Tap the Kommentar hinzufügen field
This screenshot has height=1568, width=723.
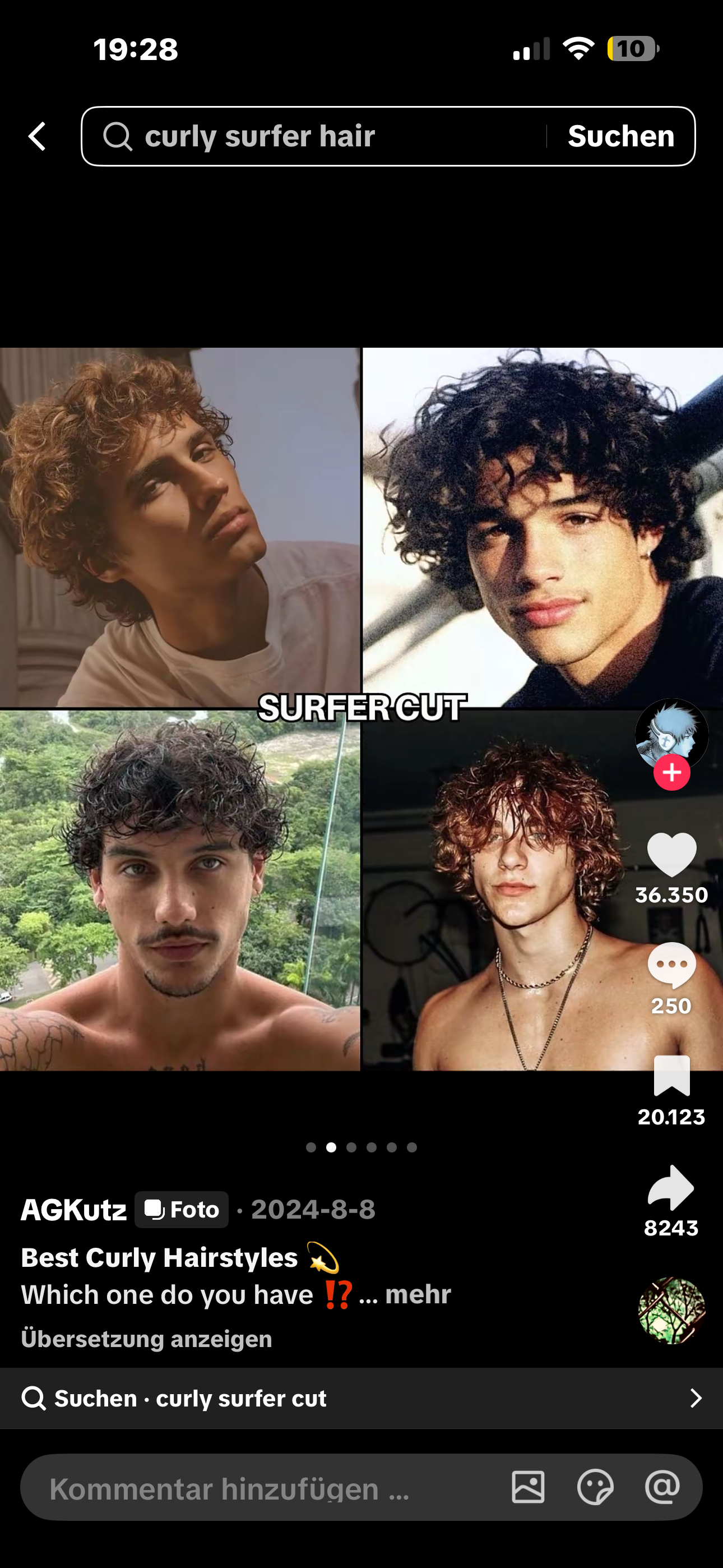click(262, 1488)
